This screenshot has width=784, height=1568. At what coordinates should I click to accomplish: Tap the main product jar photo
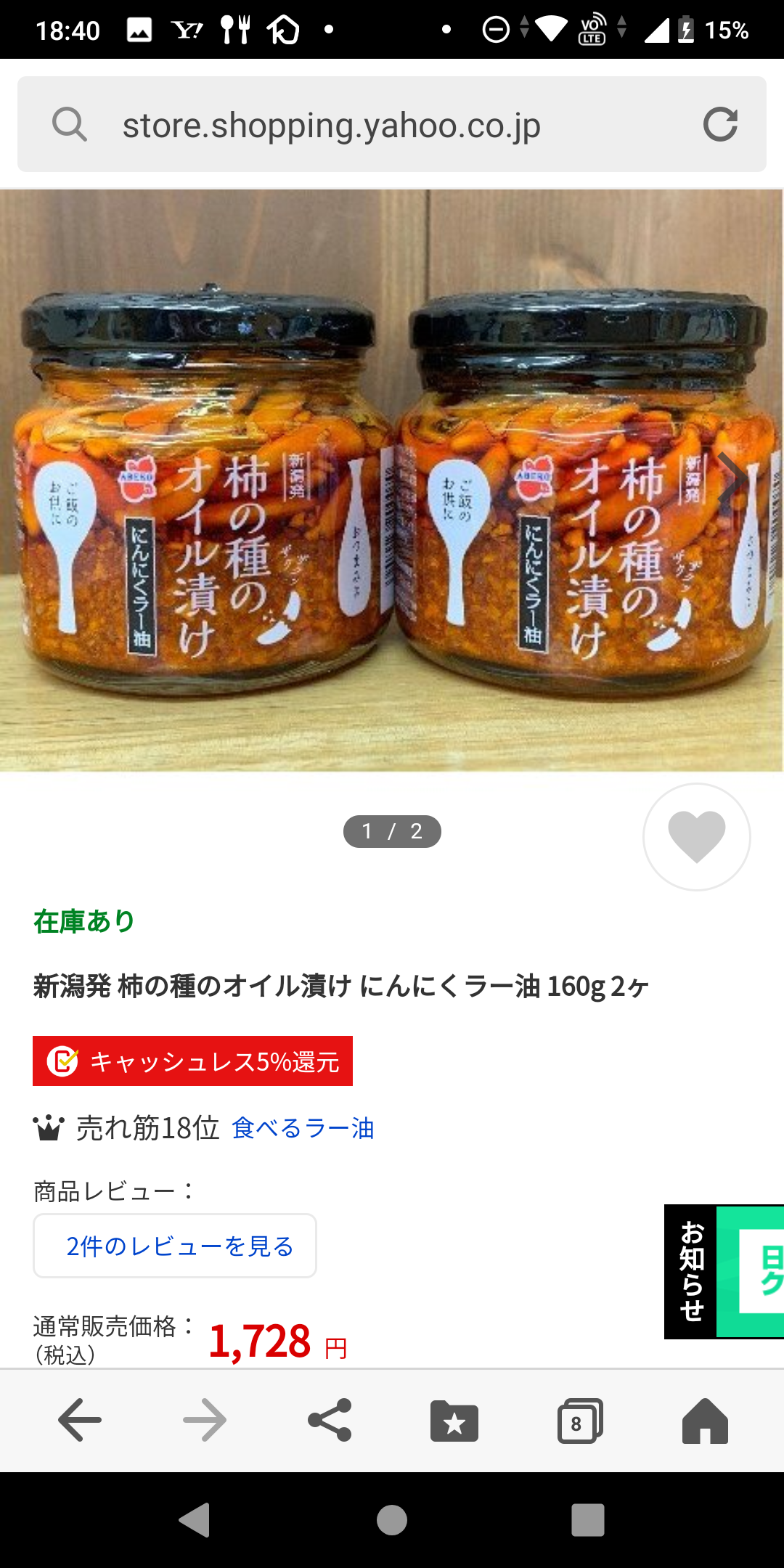[392, 479]
